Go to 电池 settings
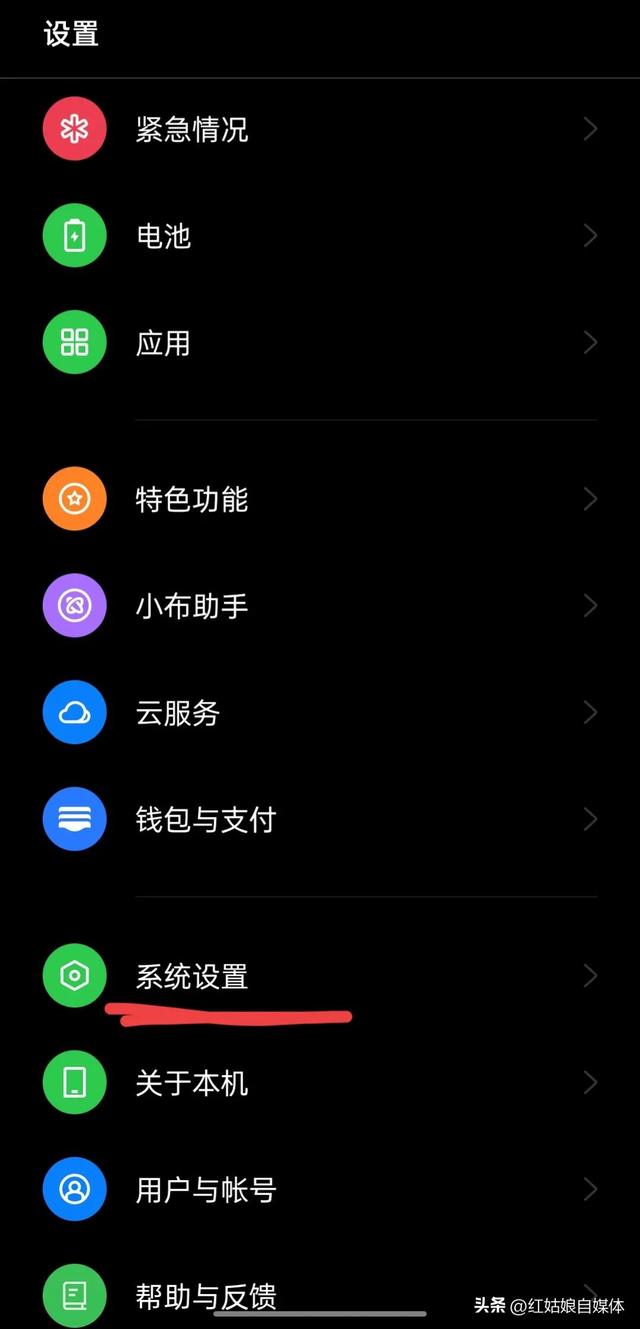This screenshot has width=640, height=1329. (x=163, y=237)
